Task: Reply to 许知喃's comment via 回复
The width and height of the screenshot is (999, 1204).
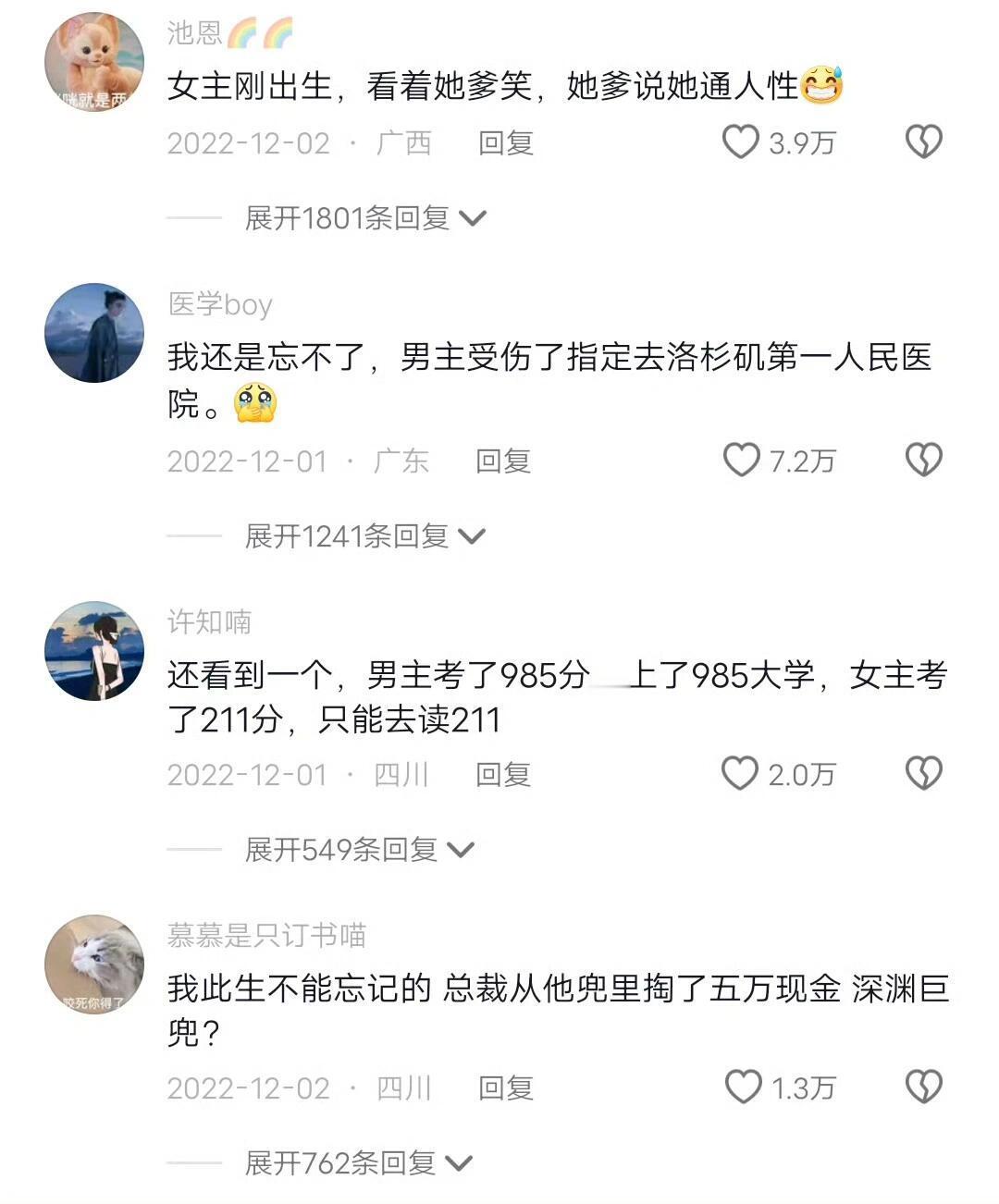Action: pos(503,777)
